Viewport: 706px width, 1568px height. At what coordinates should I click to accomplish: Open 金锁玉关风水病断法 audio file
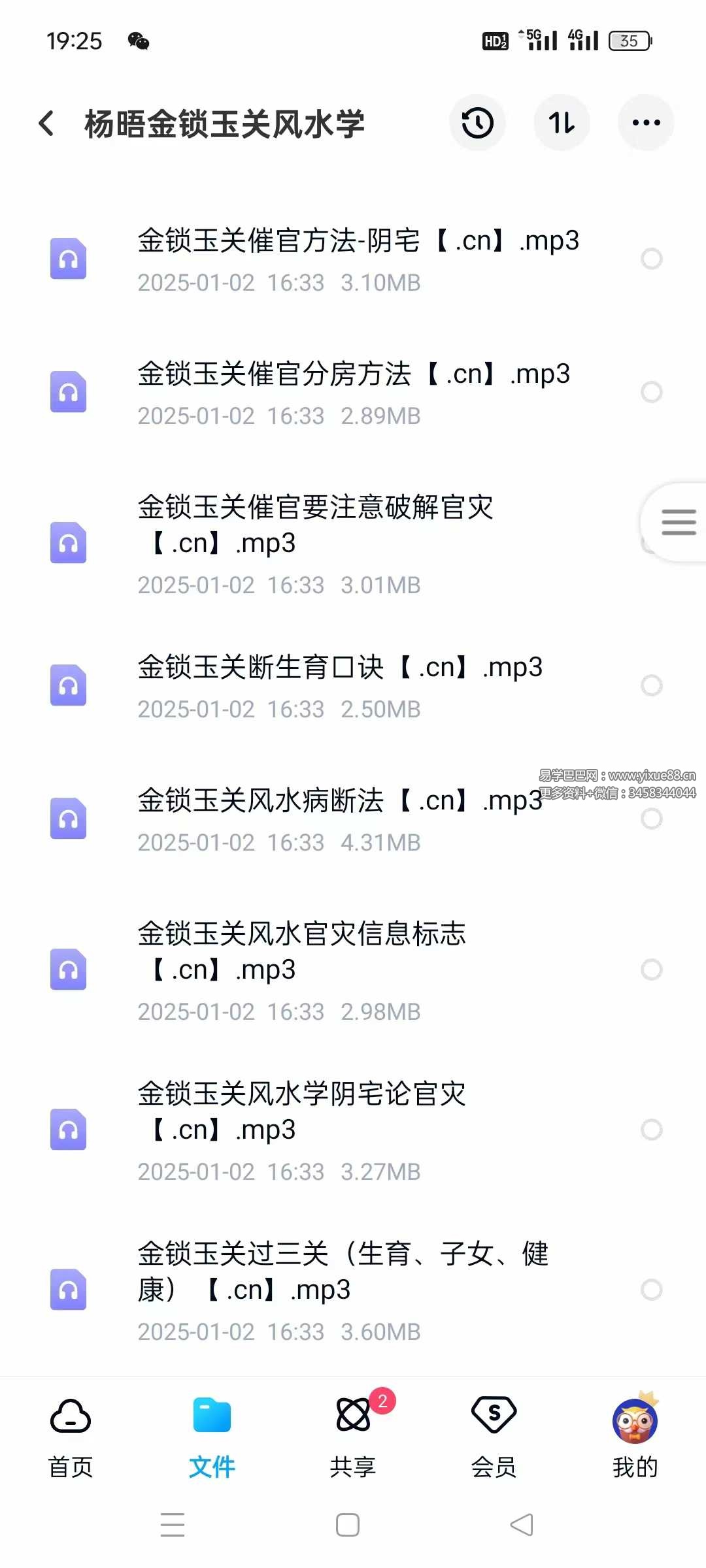coord(340,801)
